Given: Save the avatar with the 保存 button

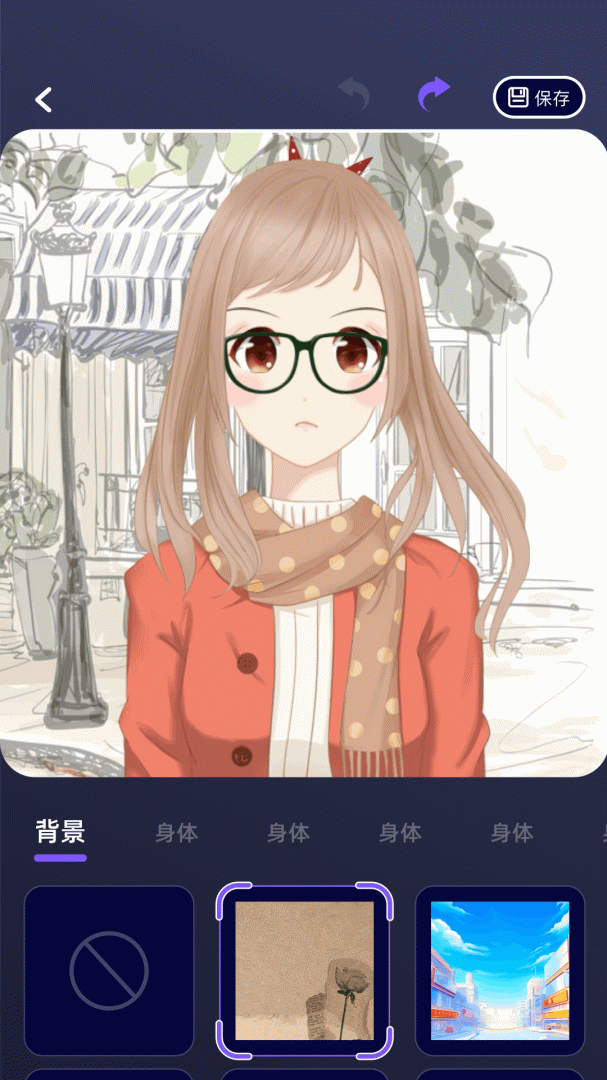Looking at the screenshot, I should point(539,97).
